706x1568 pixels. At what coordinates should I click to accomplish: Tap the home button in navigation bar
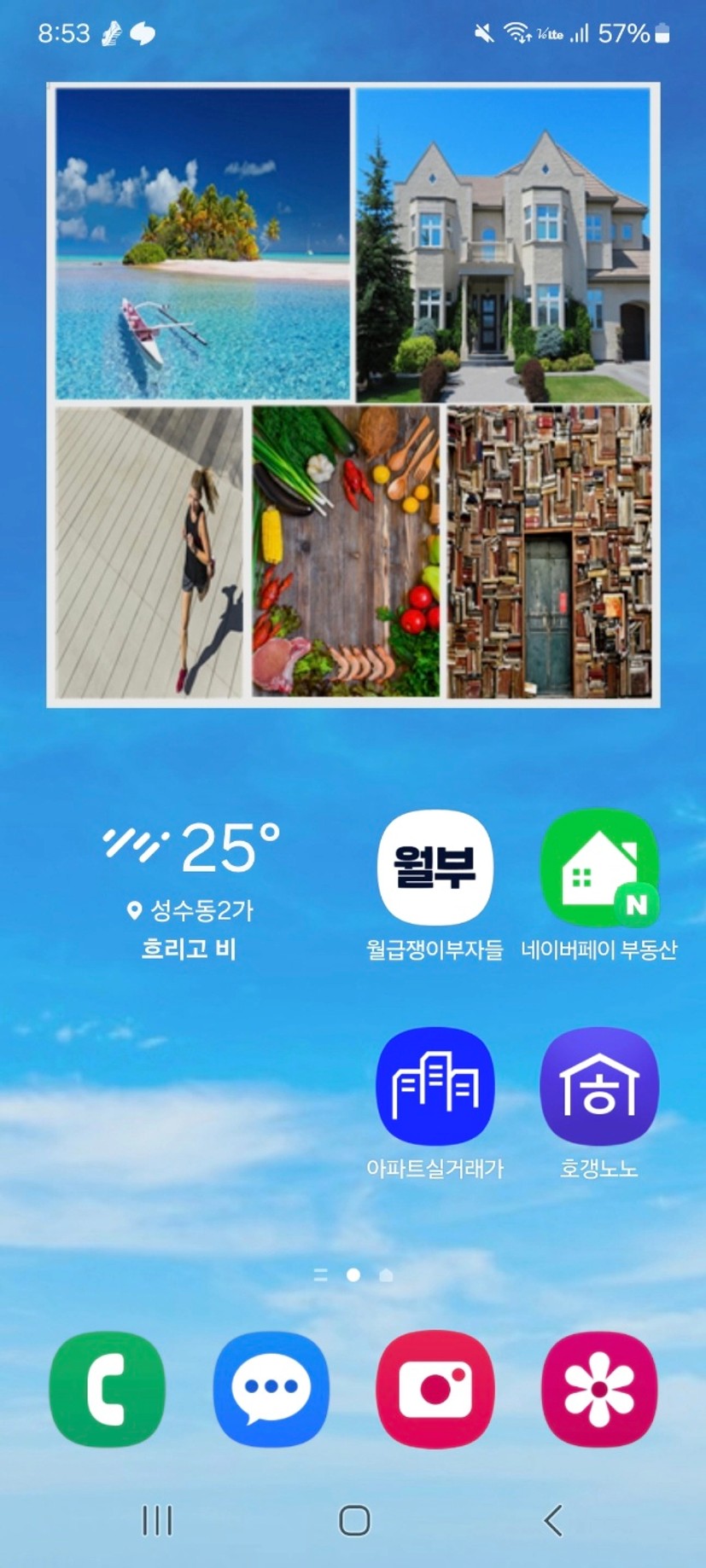pyautogui.click(x=354, y=1520)
